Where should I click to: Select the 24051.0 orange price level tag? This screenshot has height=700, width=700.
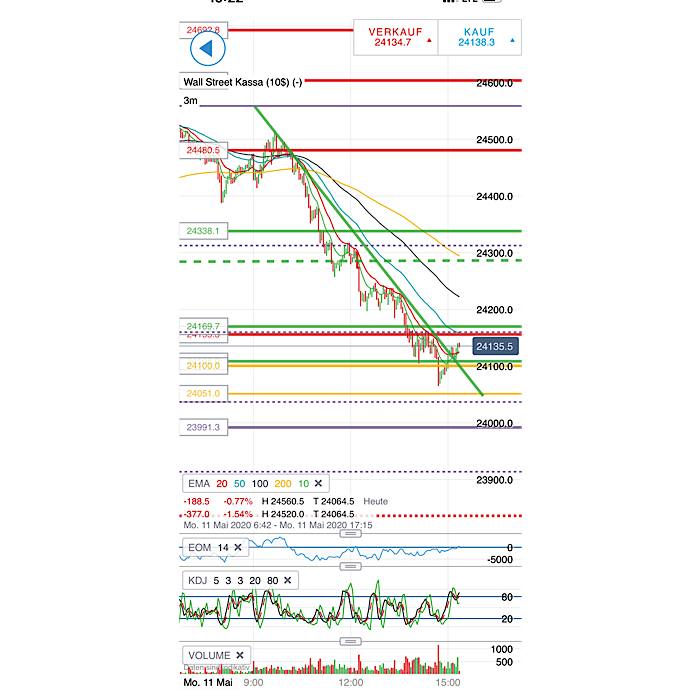(x=203, y=394)
